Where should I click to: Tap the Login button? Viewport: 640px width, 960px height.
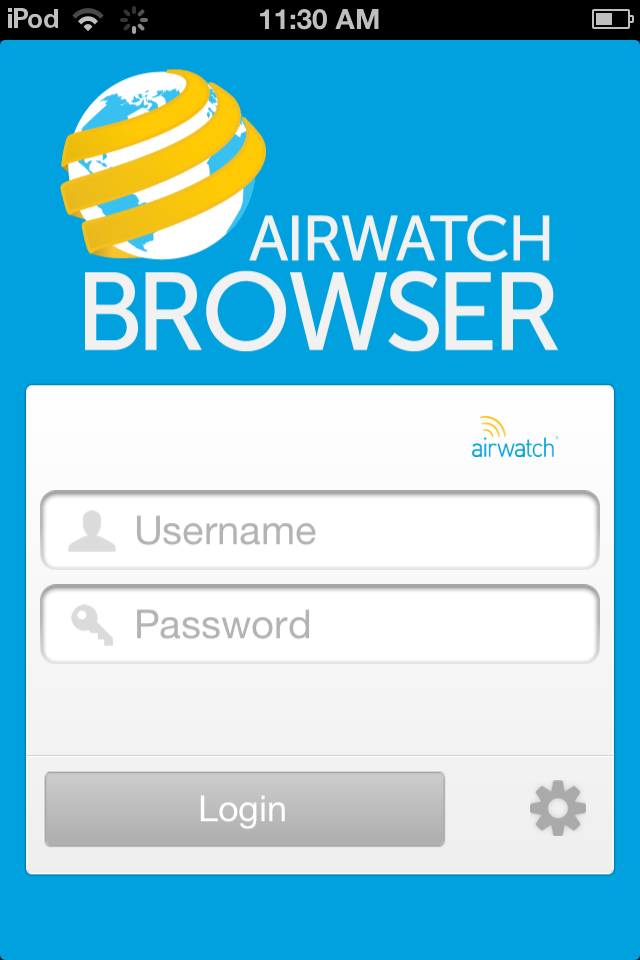click(x=244, y=809)
